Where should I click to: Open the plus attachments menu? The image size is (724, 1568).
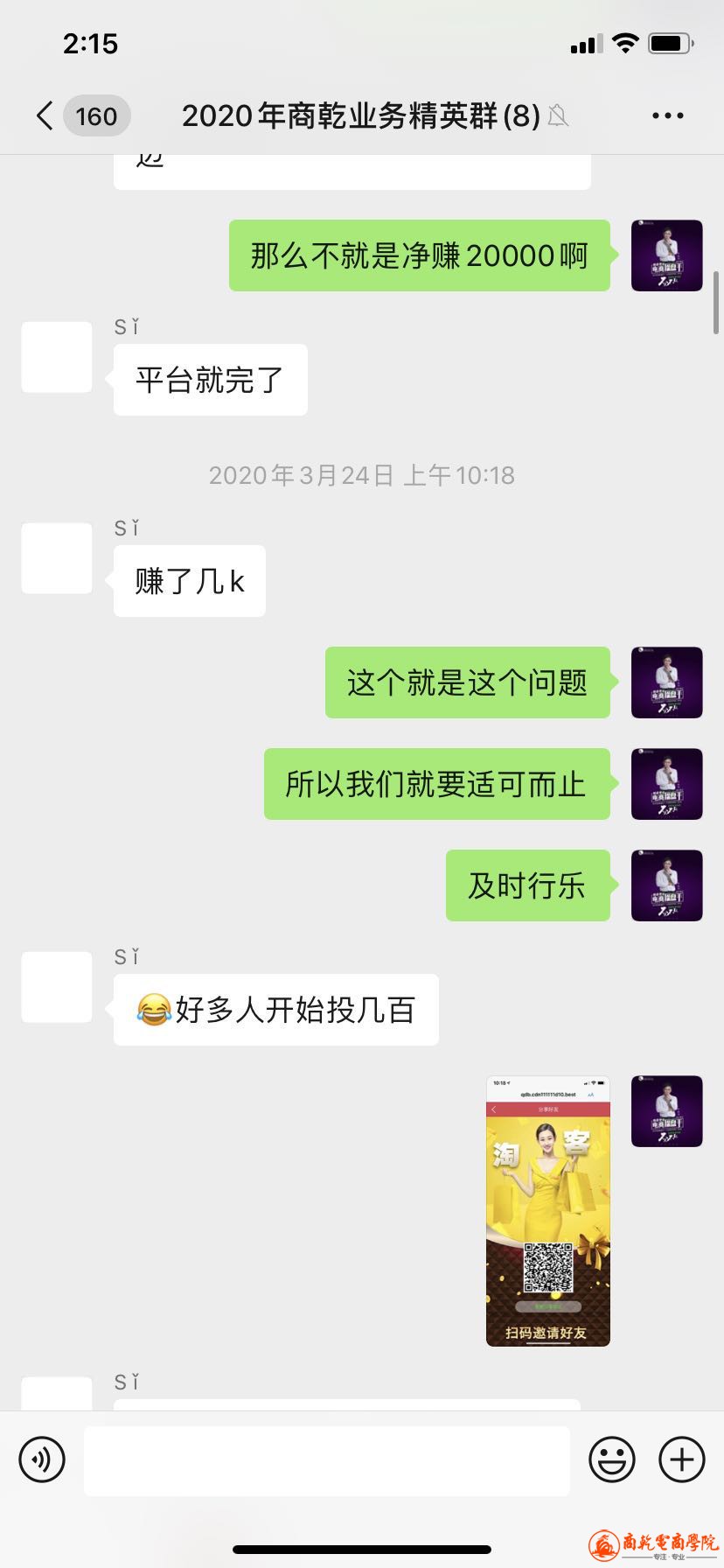[682, 1459]
